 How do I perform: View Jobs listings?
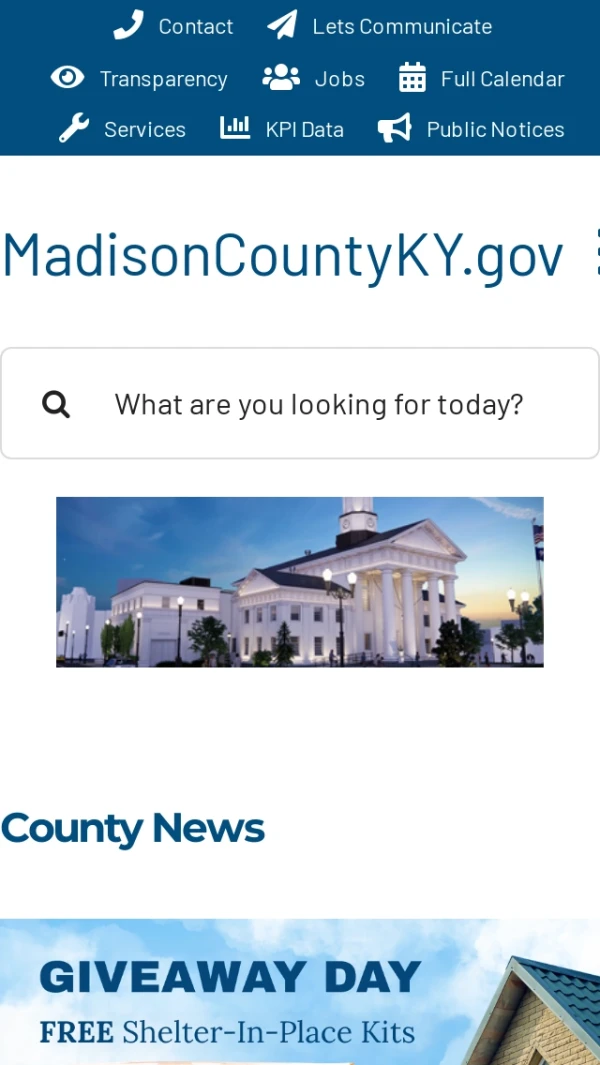(x=314, y=78)
